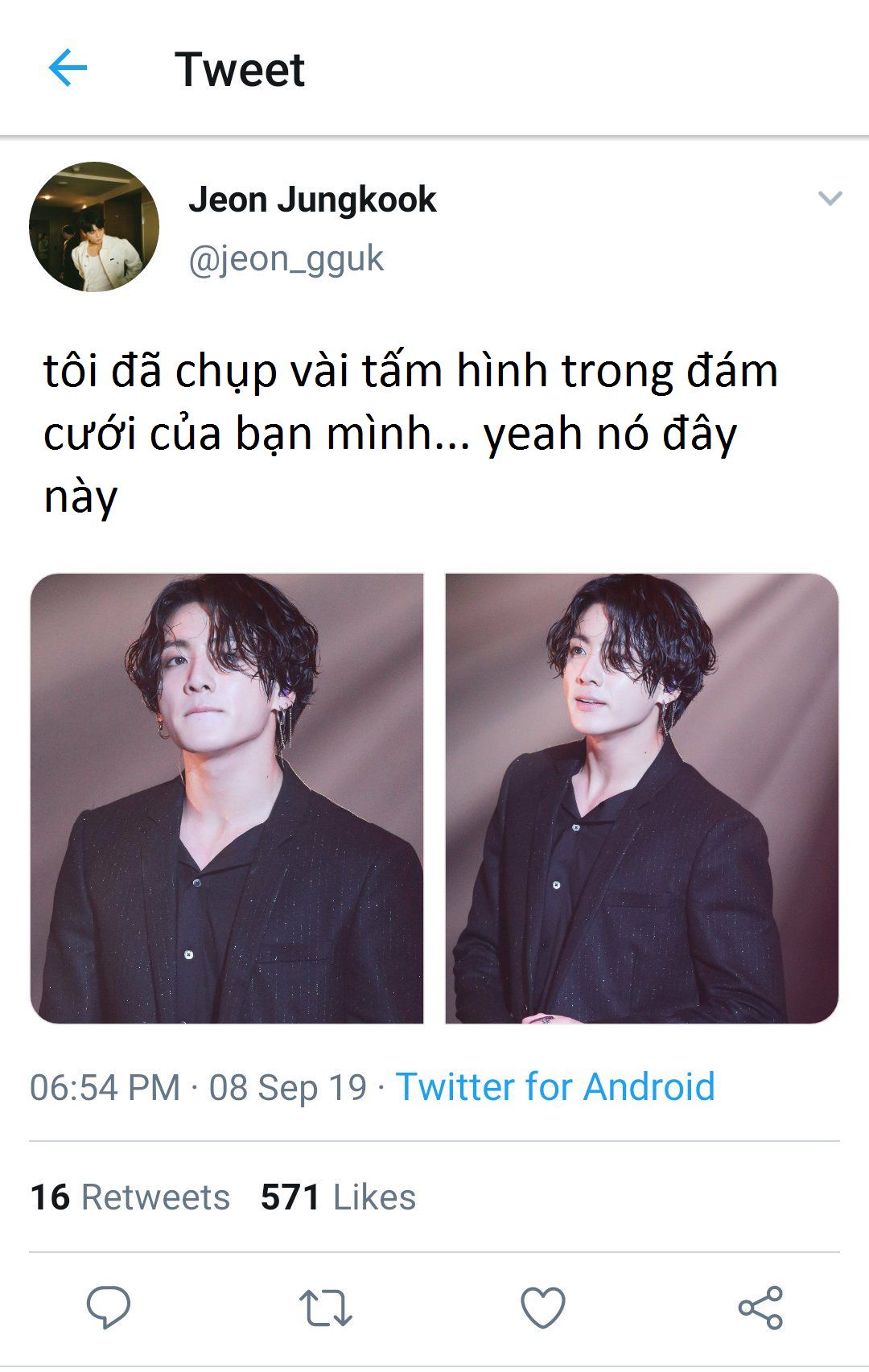This screenshot has height=1372, width=869.
Task: Open the @jeon_gguk profile handle
Action: point(286,259)
